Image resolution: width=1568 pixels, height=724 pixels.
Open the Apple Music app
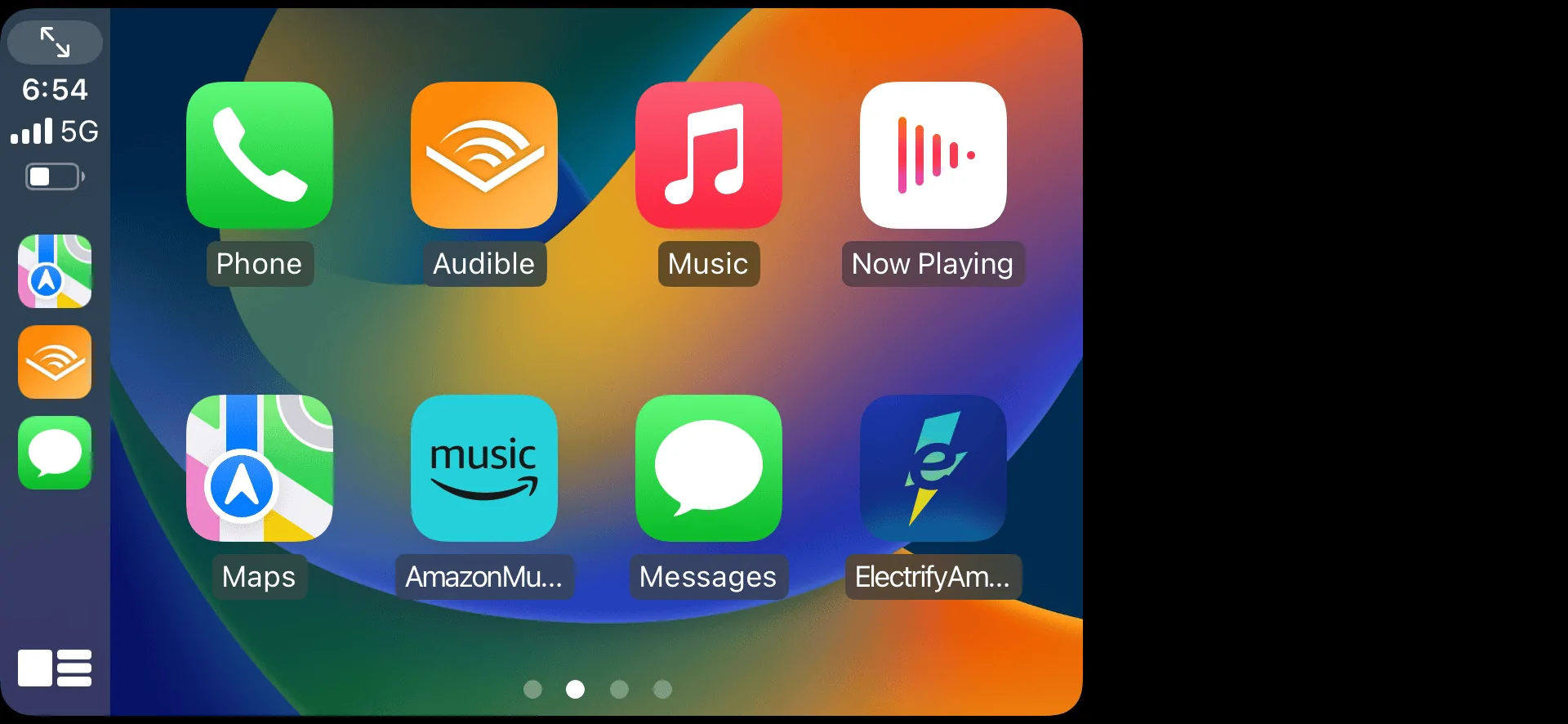click(x=709, y=155)
